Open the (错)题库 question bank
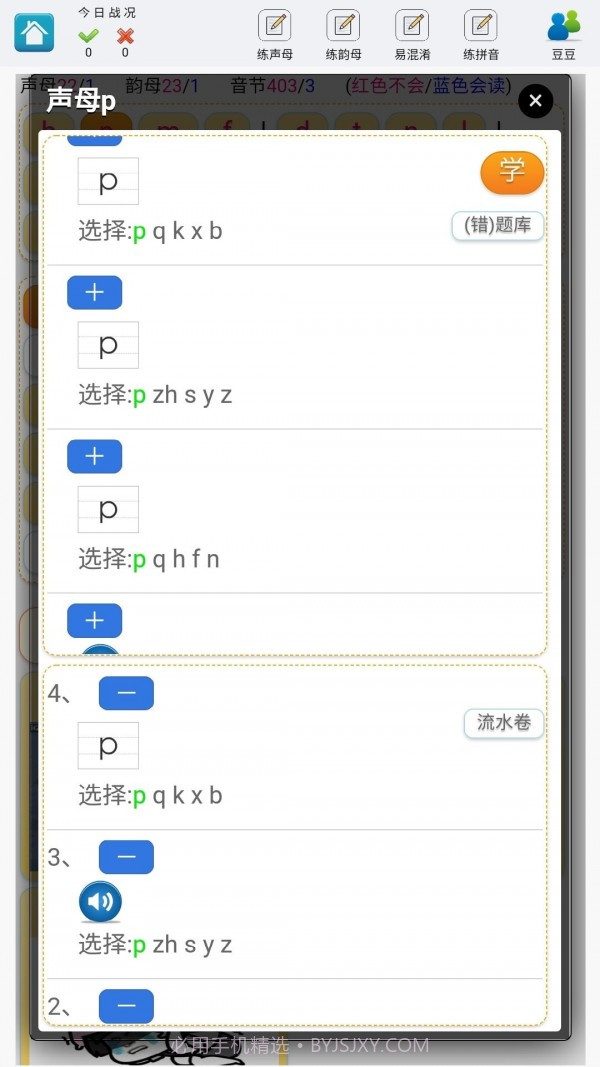 [x=498, y=225]
